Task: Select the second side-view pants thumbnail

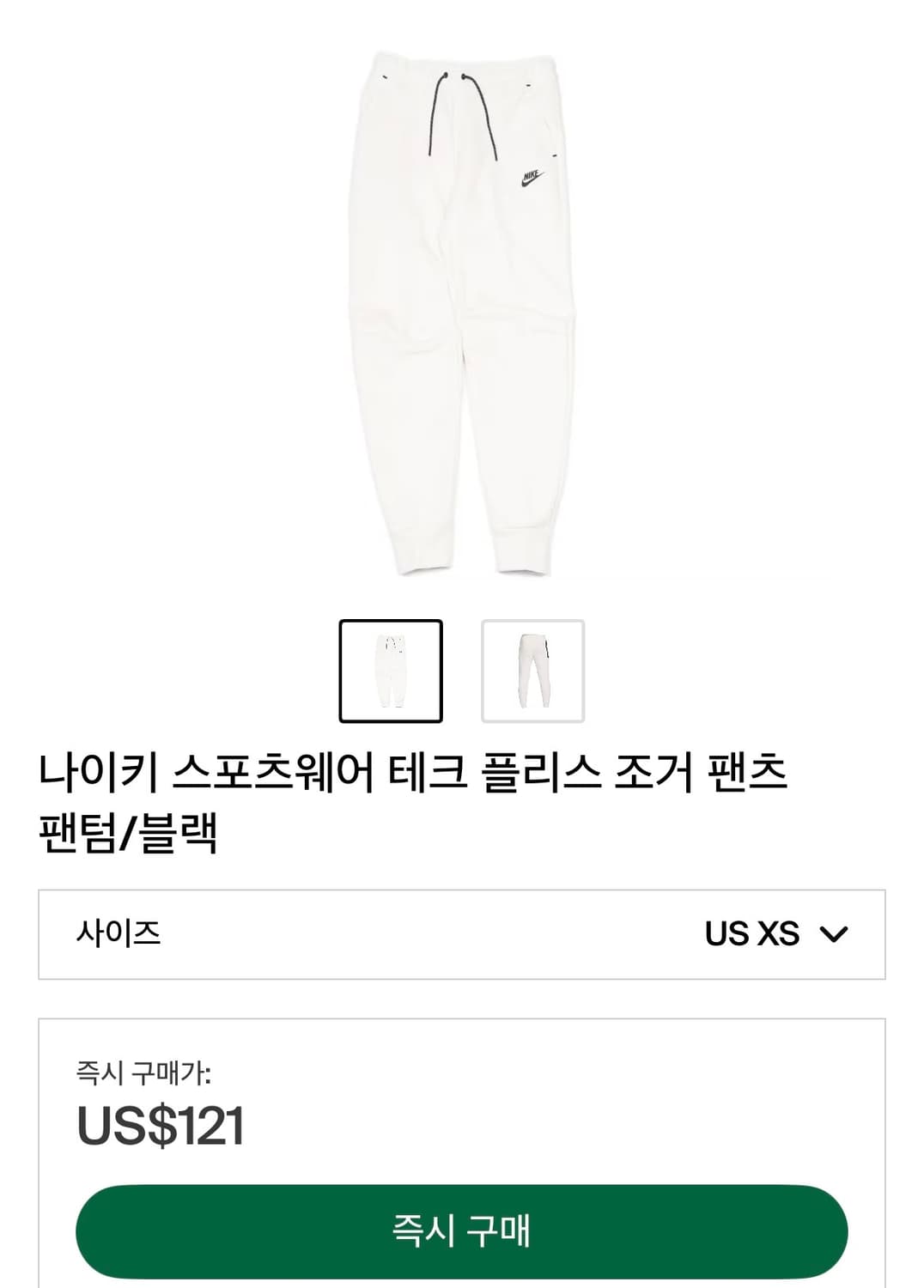Action: 532,669
